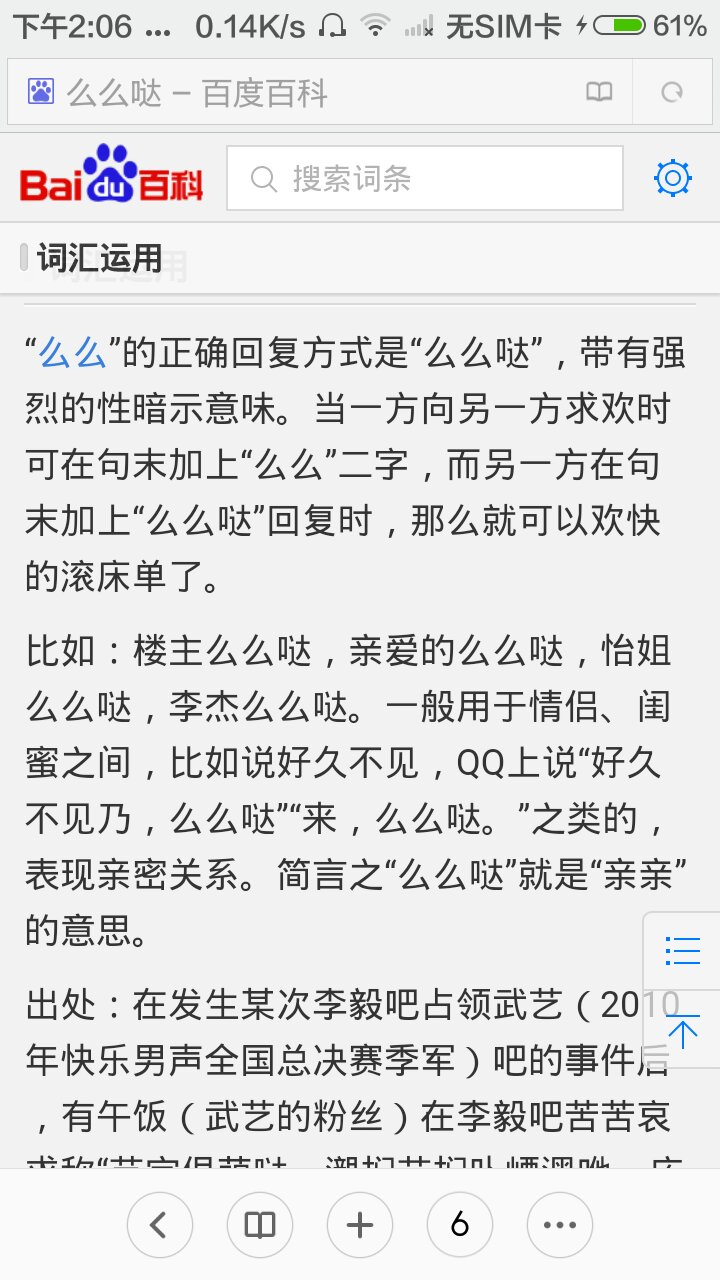Open reader mode from address bar
The height and width of the screenshot is (1280, 720).
tap(599, 94)
